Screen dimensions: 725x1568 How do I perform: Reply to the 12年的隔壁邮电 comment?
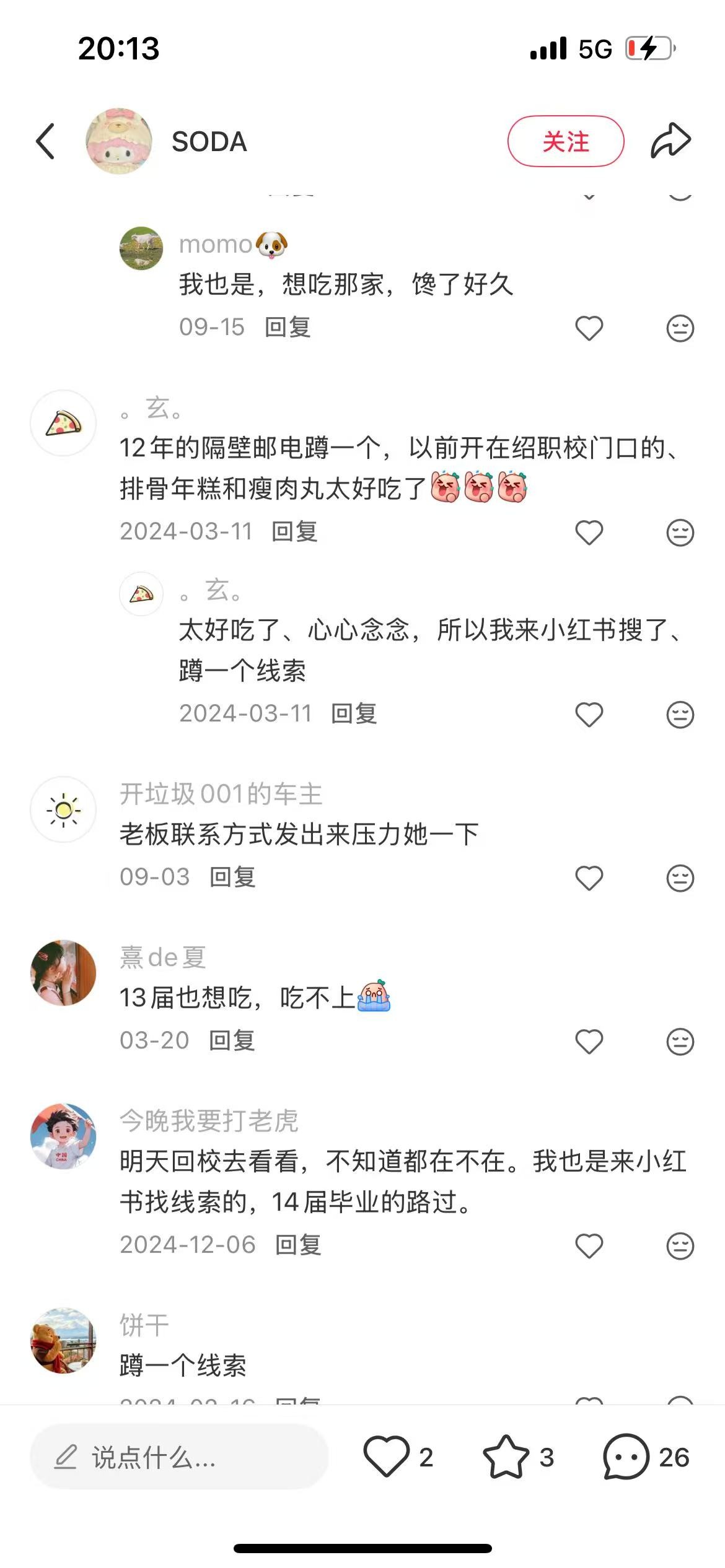coord(294,531)
